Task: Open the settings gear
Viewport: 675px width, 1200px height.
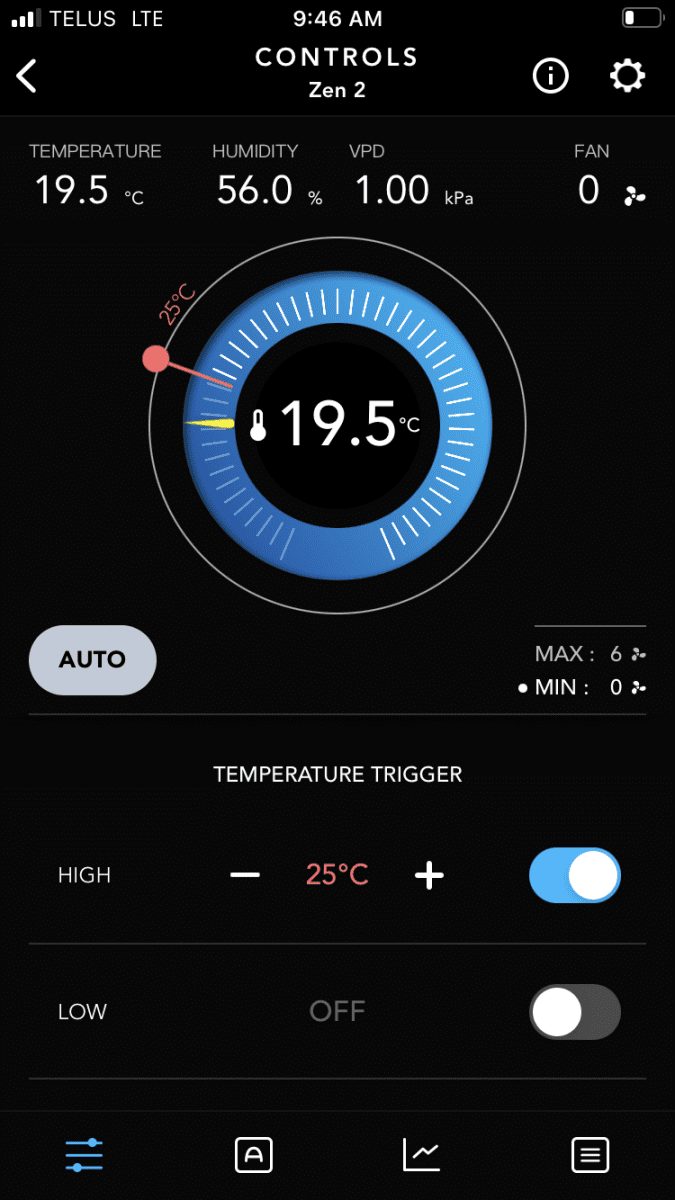Action: pyautogui.click(x=628, y=76)
